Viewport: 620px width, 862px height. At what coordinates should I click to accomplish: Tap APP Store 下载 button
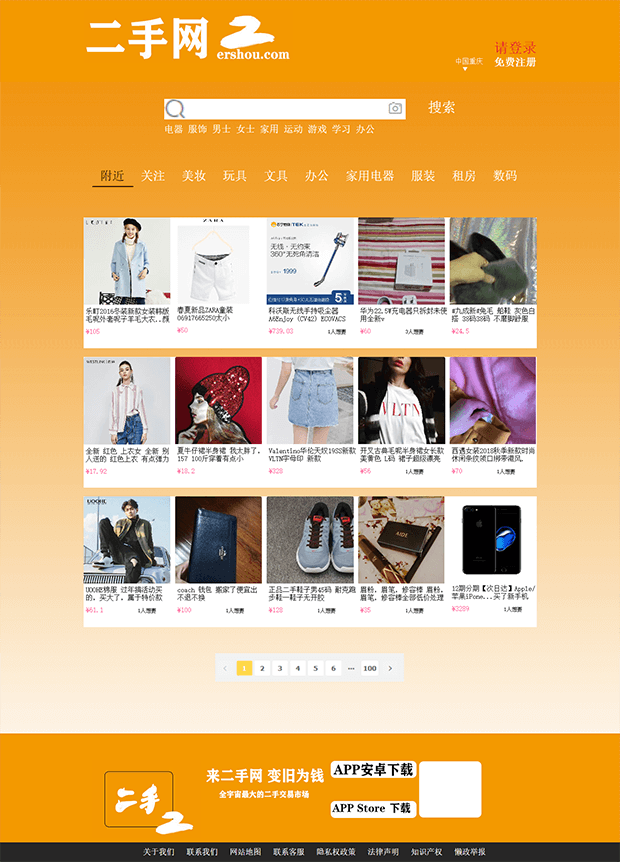click(x=372, y=808)
